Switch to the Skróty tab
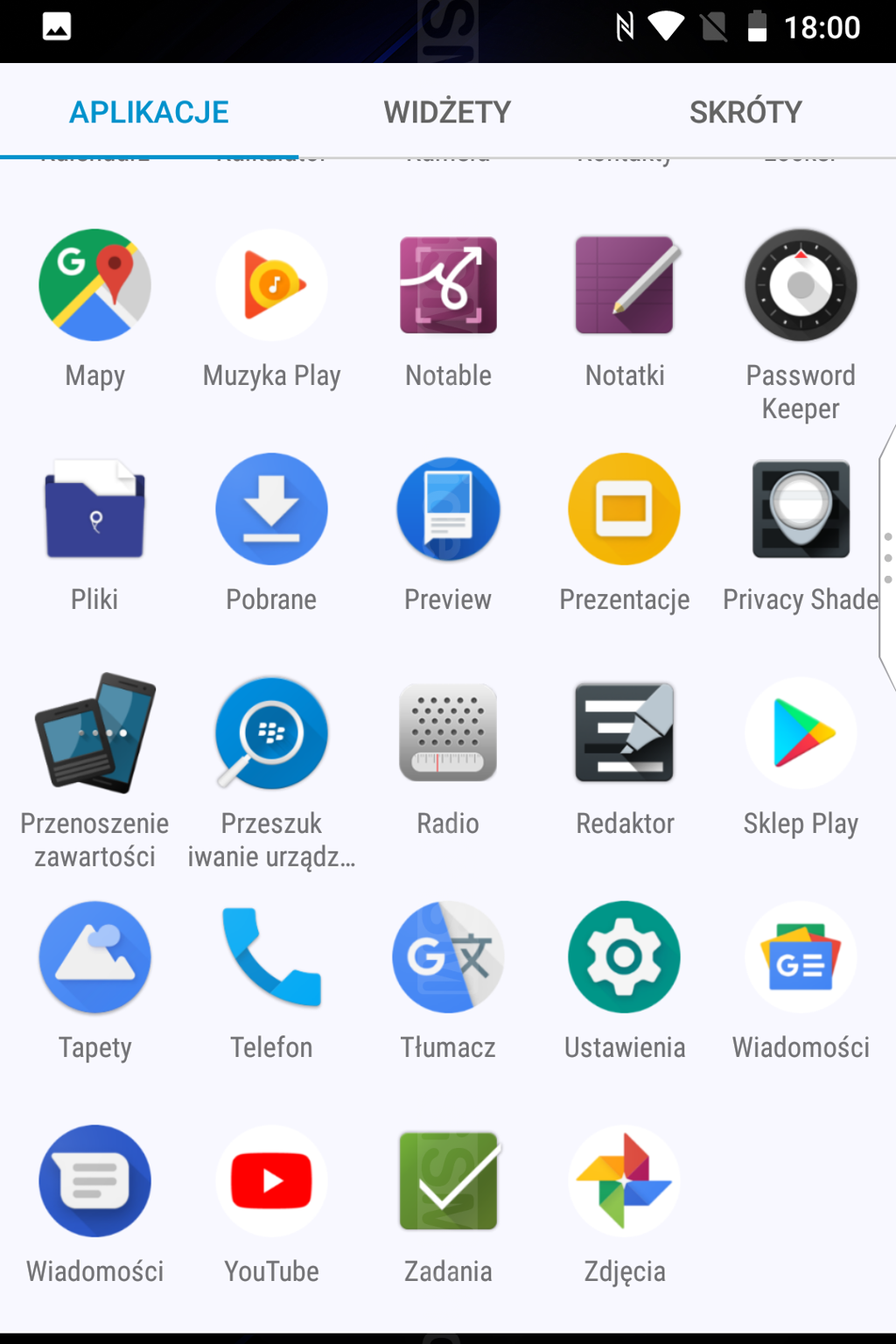The height and width of the screenshot is (1344, 896). pos(745,112)
